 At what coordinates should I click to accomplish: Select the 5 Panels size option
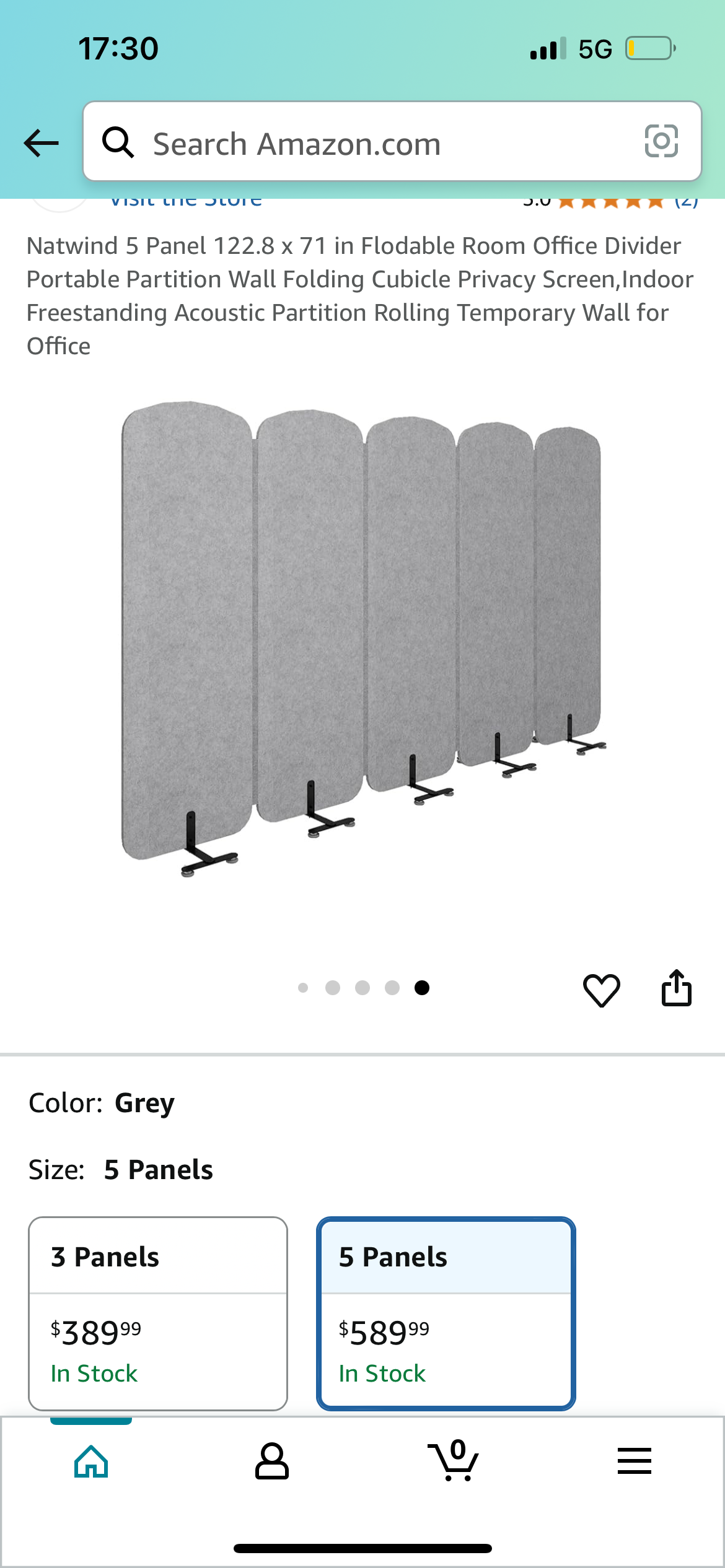[x=446, y=1313]
